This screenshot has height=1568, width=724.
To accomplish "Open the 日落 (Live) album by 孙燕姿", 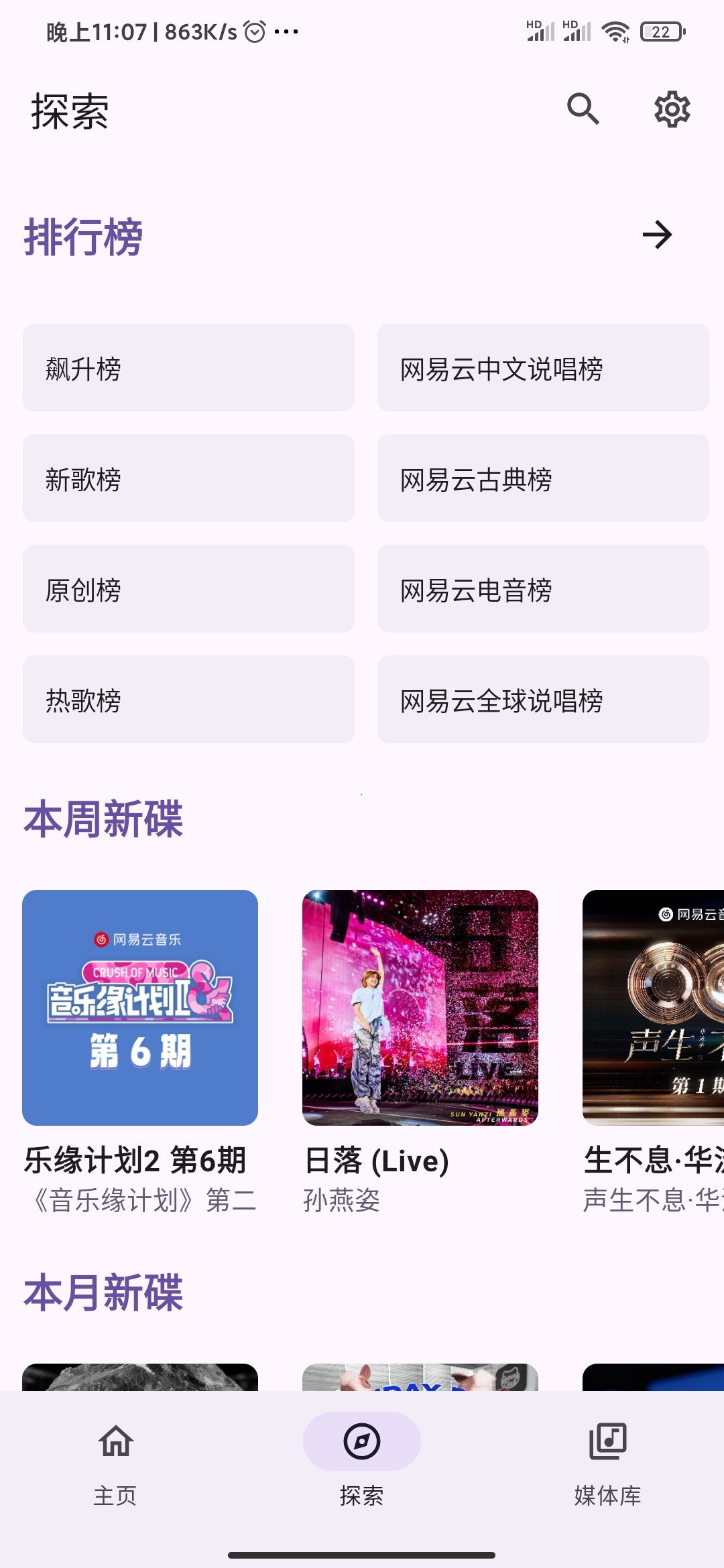I will click(x=420, y=1008).
